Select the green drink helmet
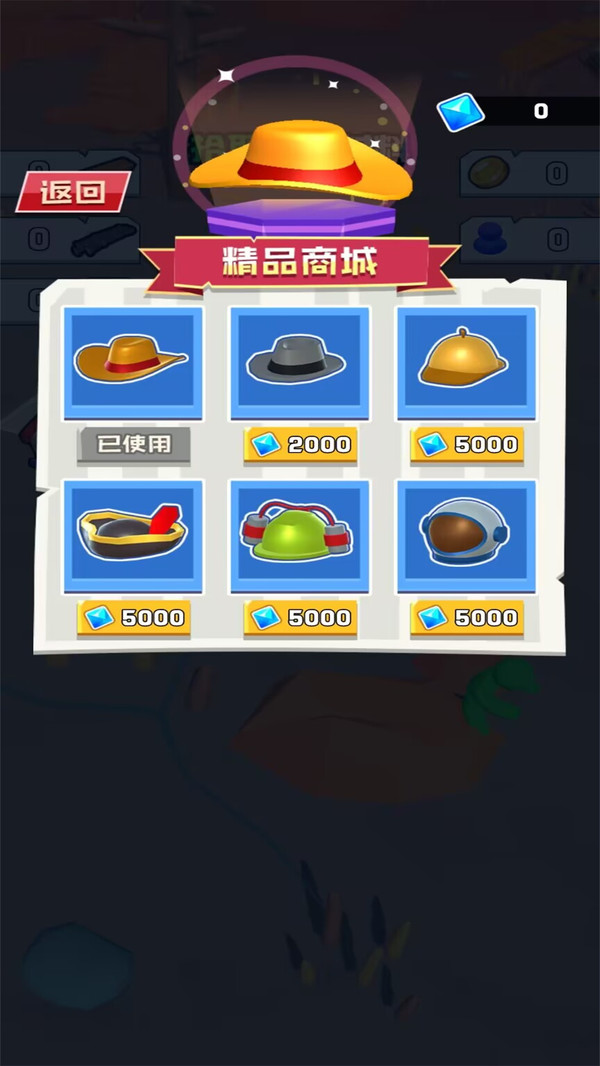This screenshot has height=1066, width=600. (299, 535)
